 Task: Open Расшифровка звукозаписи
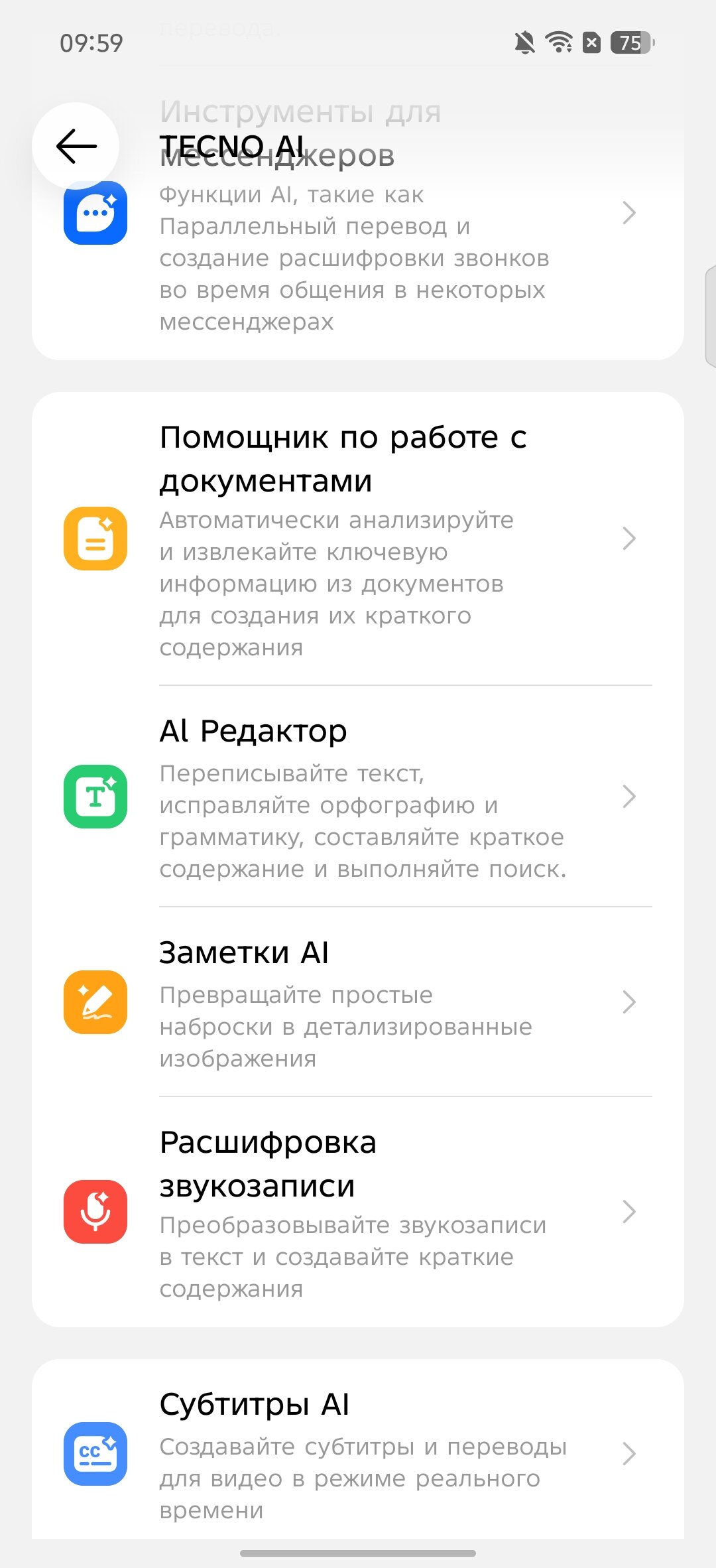tap(358, 1211)
